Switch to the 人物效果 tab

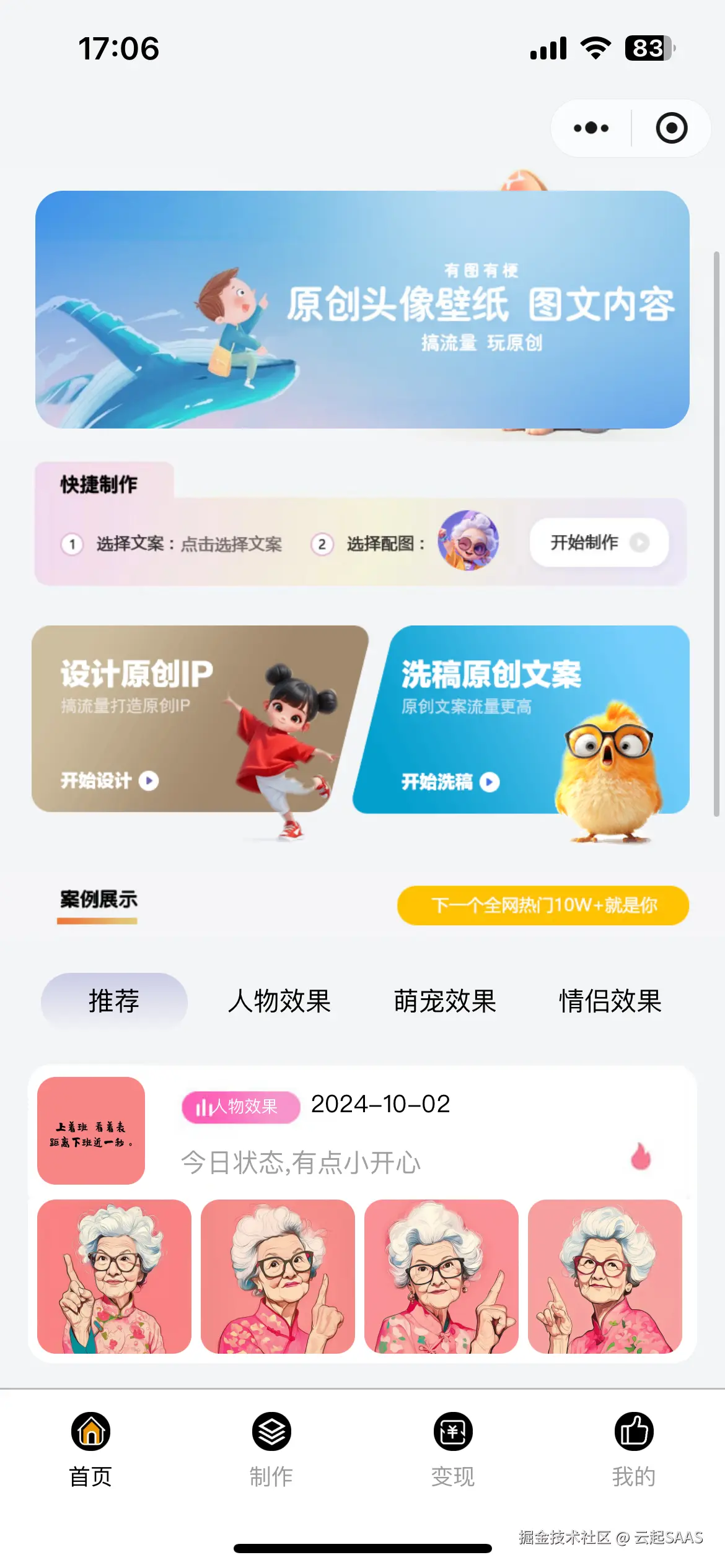[281, 1001]
